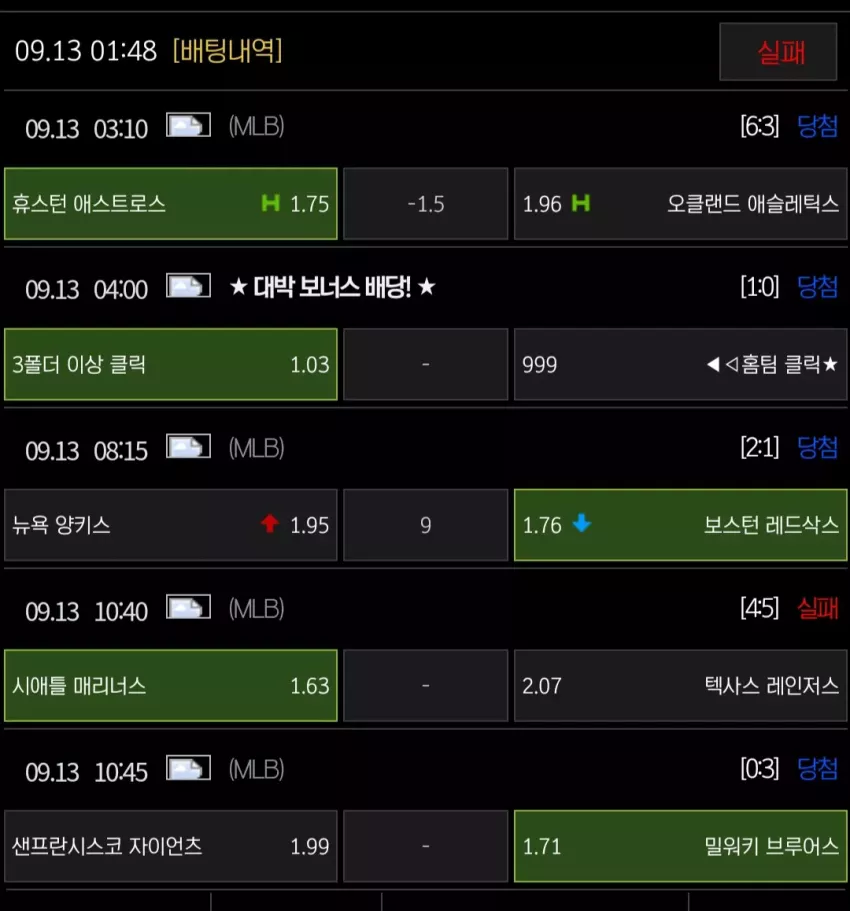The width and height of the screenshot is (850, 911).
Task: Tap the 3폴더 이상 클릭 1.03 bonus cell
Action: tap(171, 364)
